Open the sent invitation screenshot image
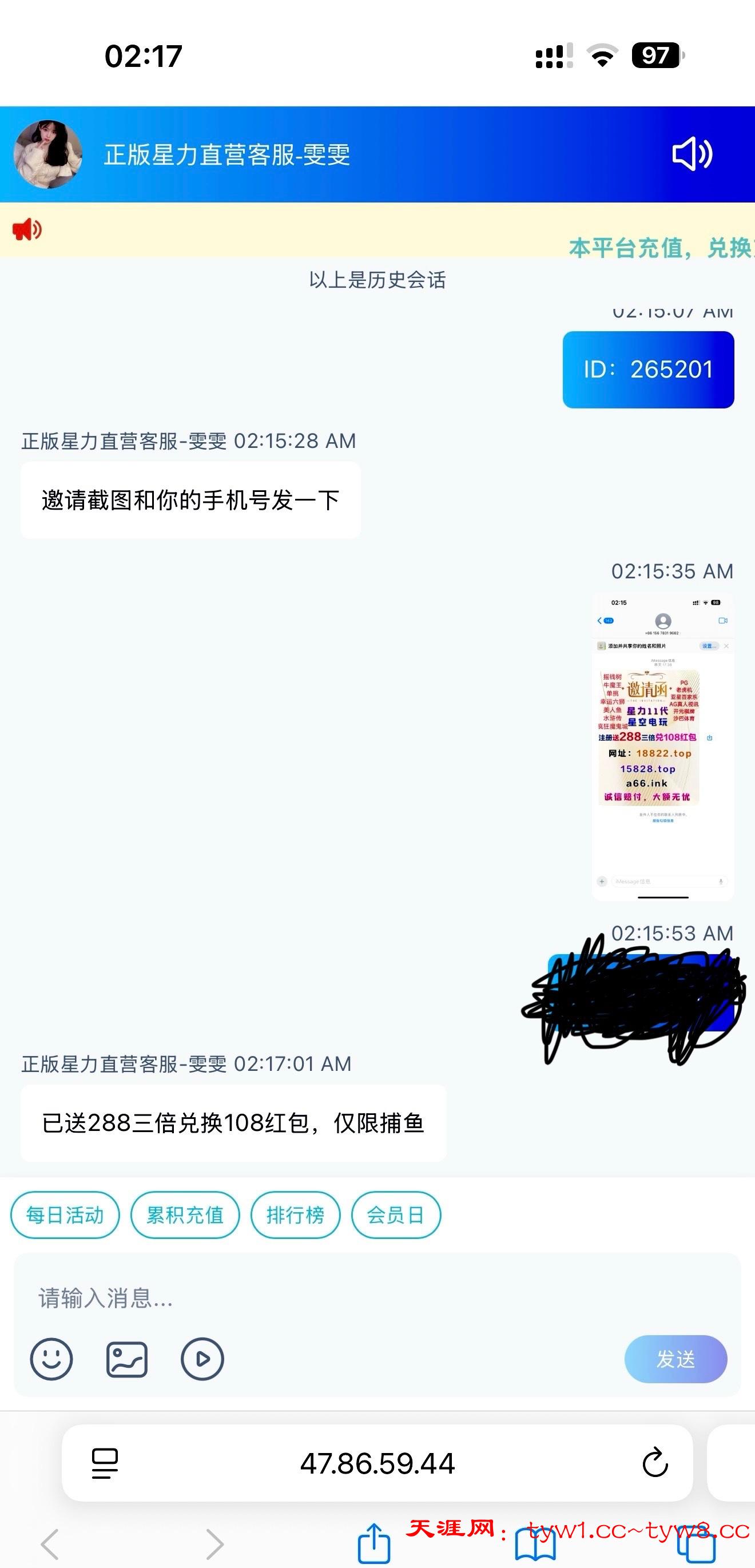The height and width of the screenshot is (1568, 755). tap(662, 745)
